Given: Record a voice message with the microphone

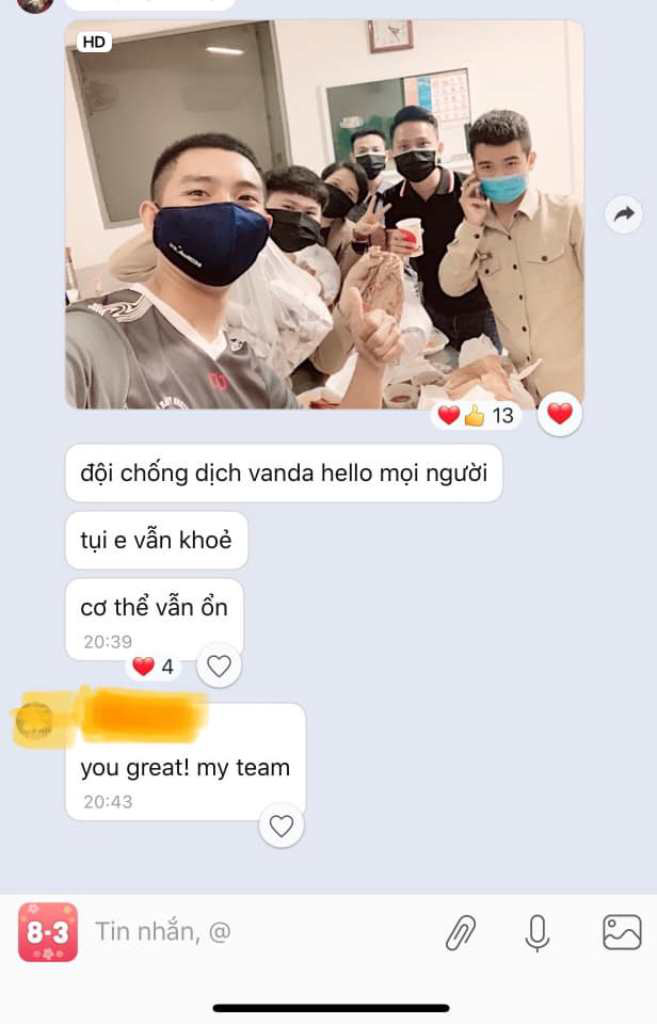Looking at the screenshot, I should (537, 932).
